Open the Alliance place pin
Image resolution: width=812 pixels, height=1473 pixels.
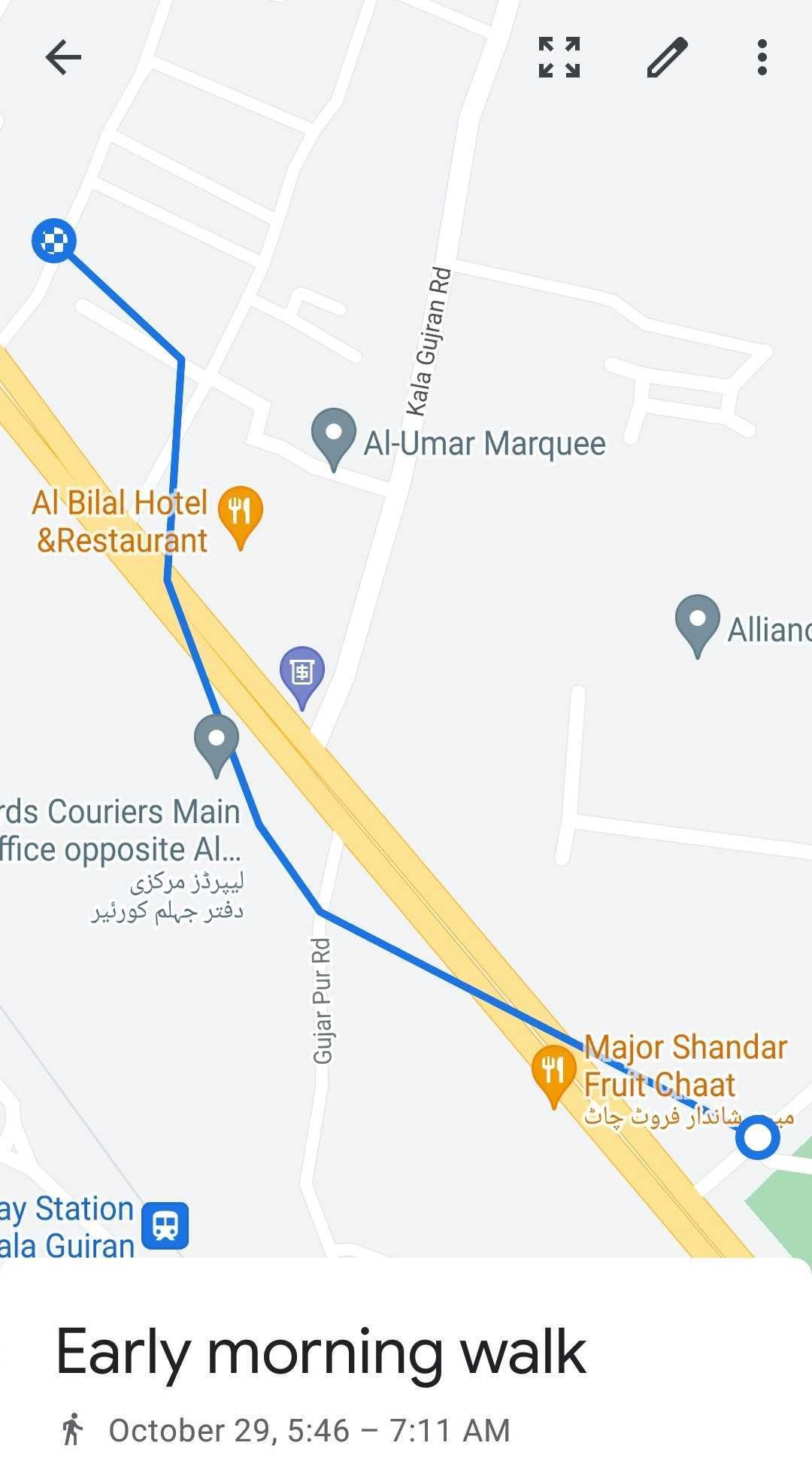point(698,621)
